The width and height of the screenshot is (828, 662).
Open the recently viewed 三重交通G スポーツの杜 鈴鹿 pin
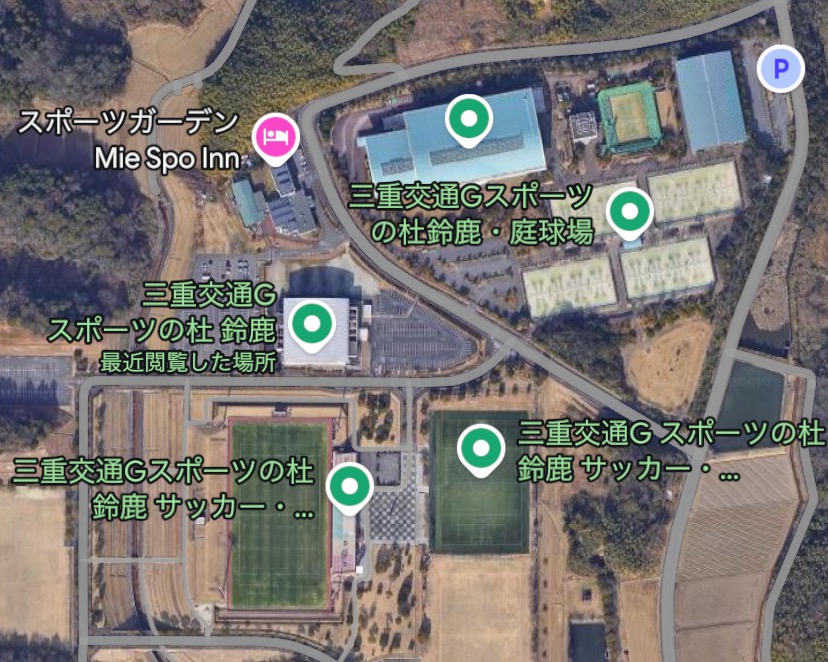pos(314,324)
